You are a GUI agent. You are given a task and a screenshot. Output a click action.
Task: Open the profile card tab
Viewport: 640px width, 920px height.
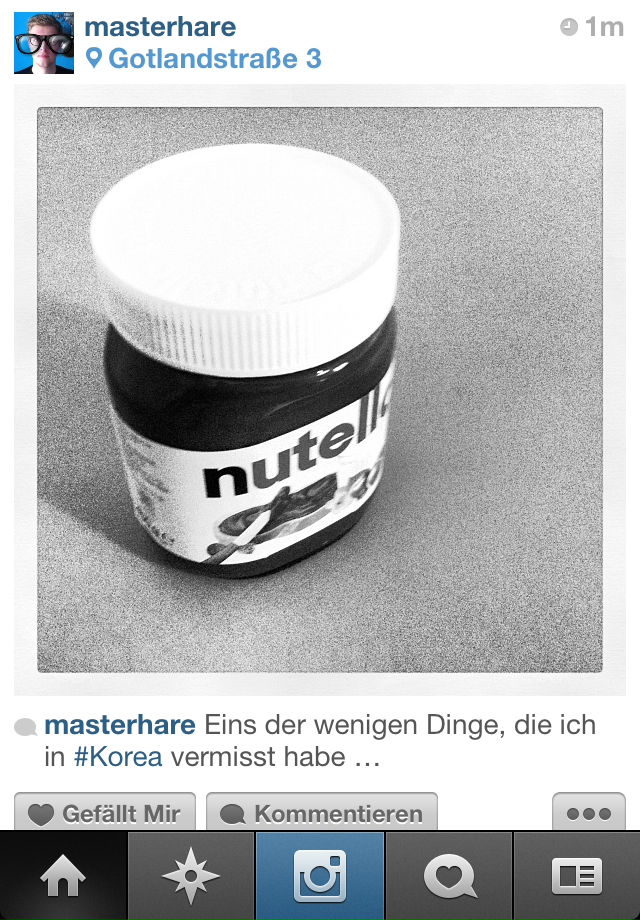point(577,876)
